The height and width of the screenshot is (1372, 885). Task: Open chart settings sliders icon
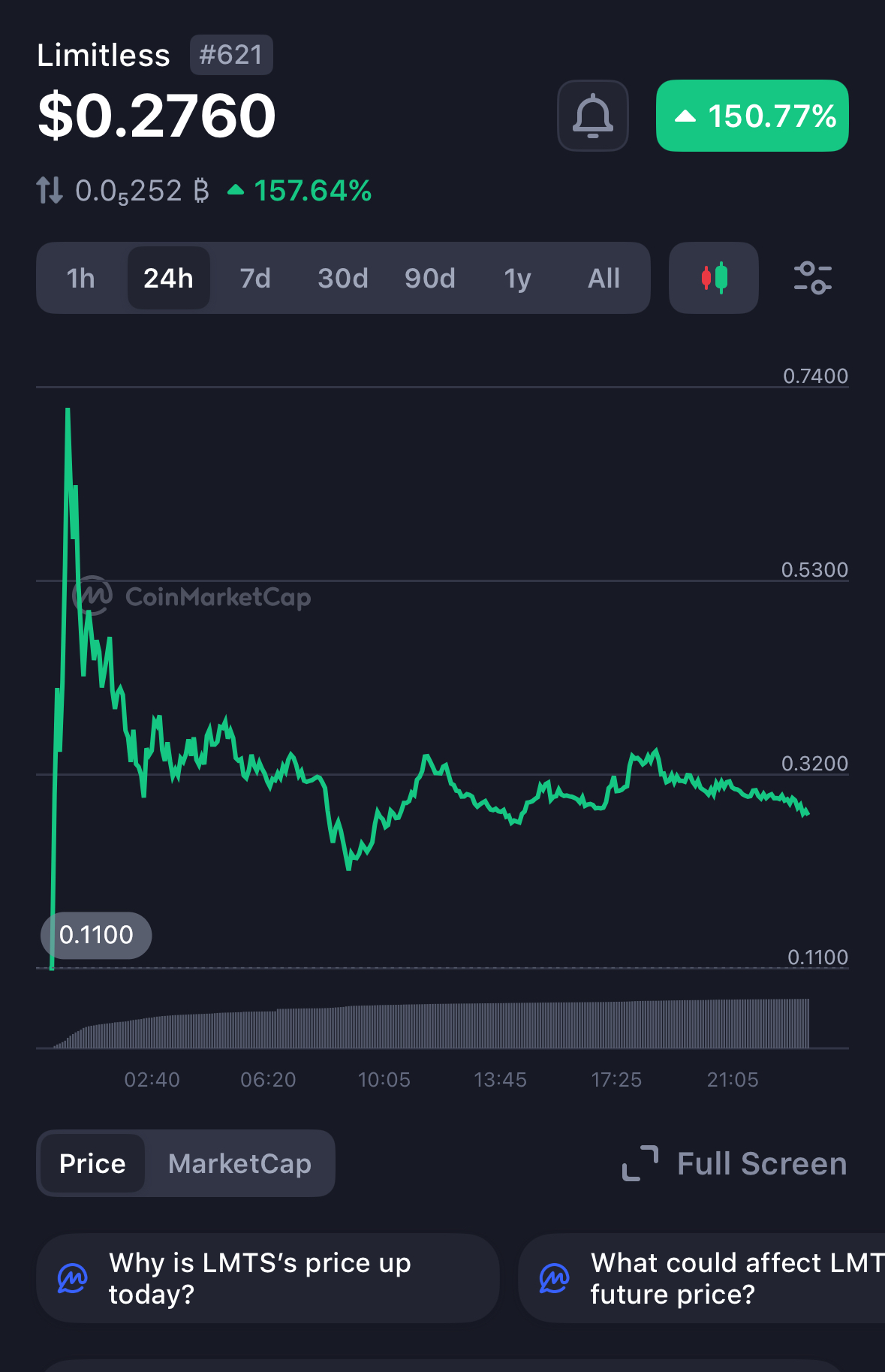pos(812,278)
